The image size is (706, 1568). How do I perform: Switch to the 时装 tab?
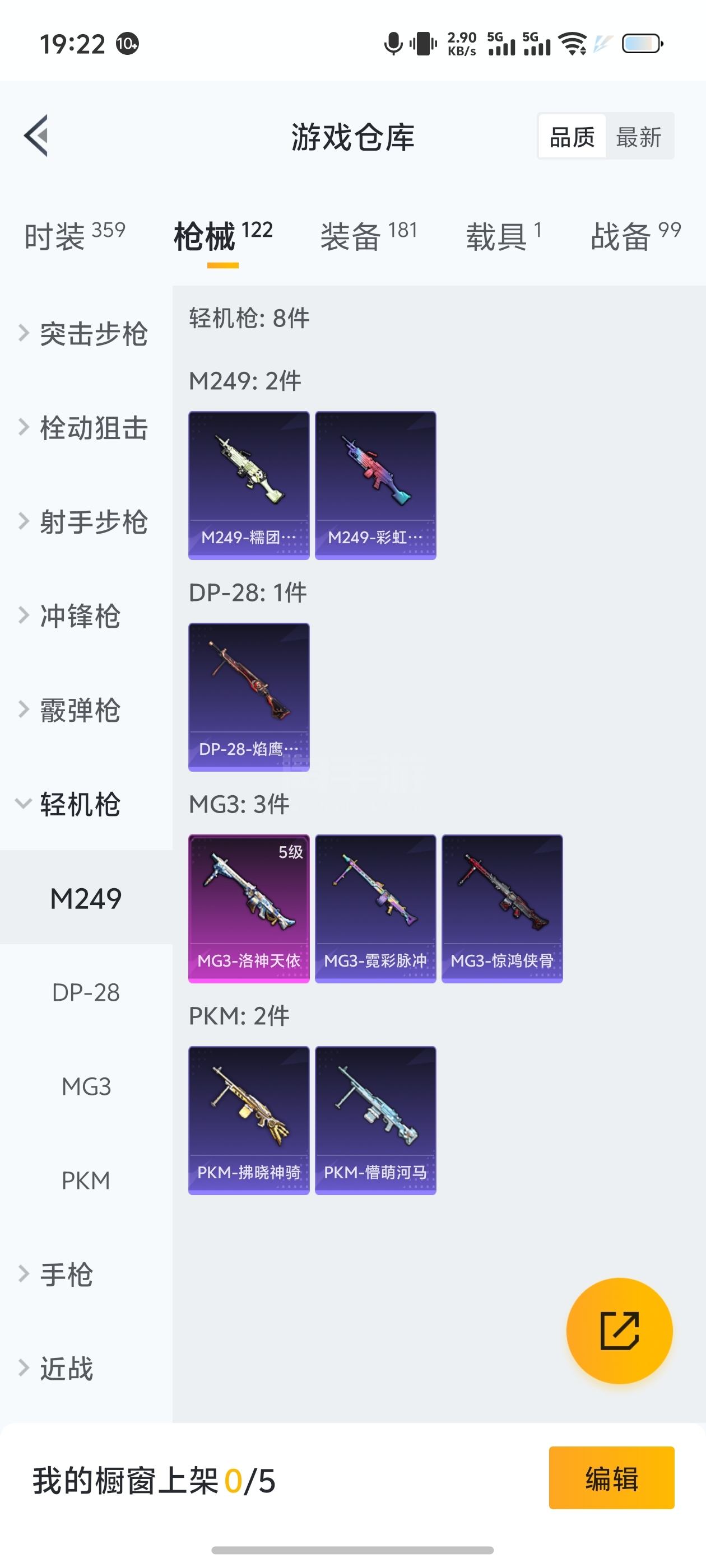click(75, 236)
